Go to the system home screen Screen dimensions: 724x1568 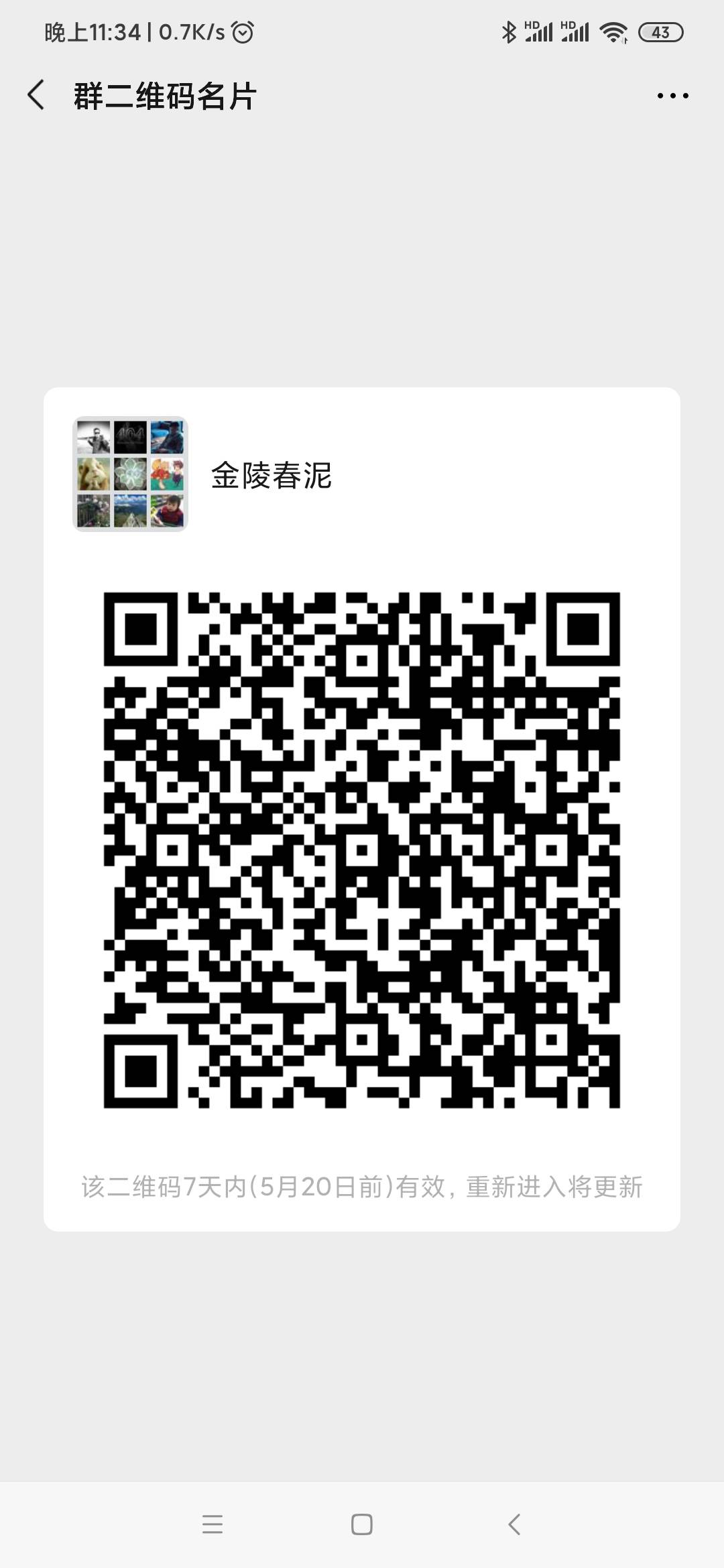coord(362,1524)
